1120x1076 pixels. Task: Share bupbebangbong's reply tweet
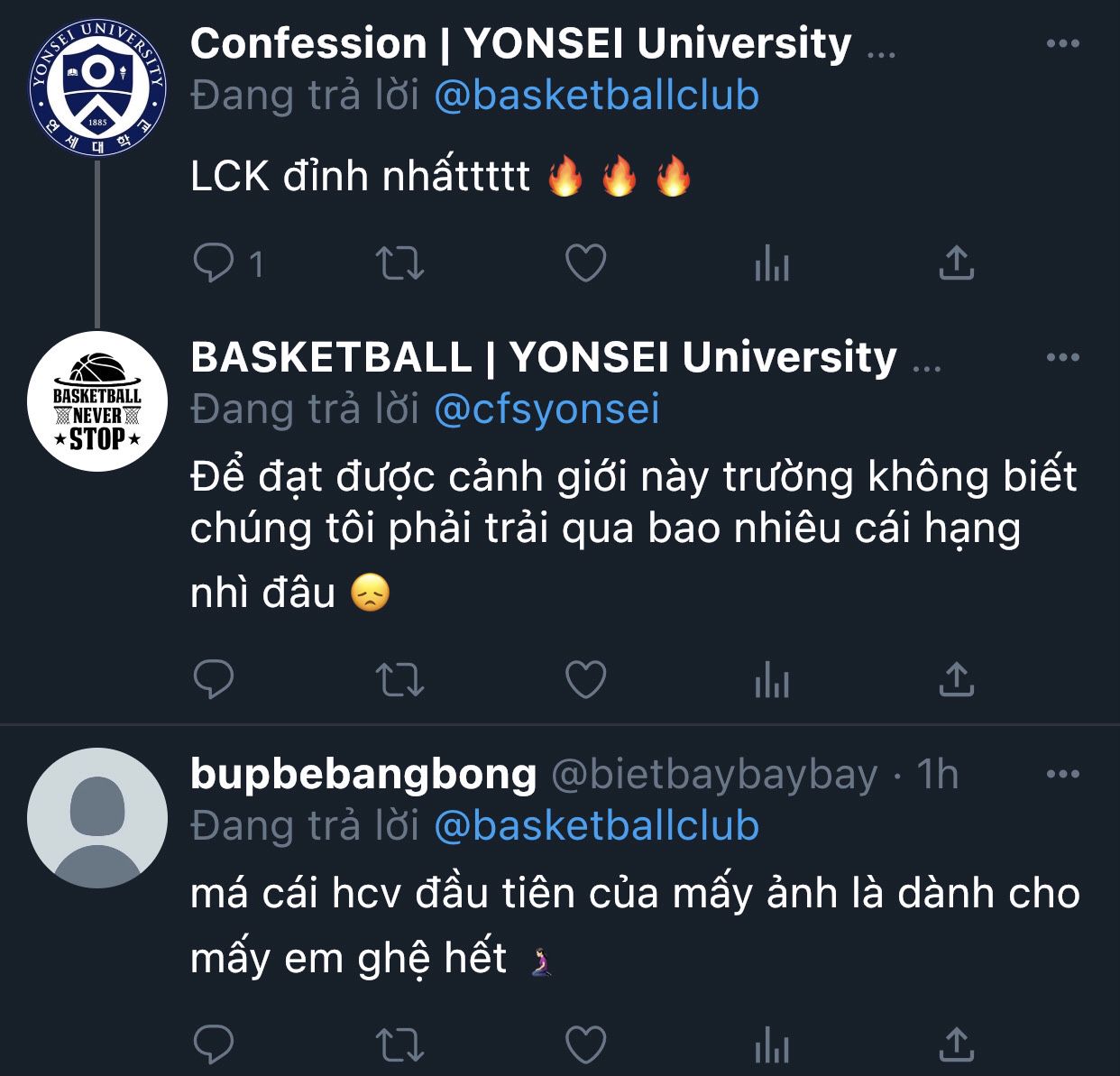pos(956,1045)
